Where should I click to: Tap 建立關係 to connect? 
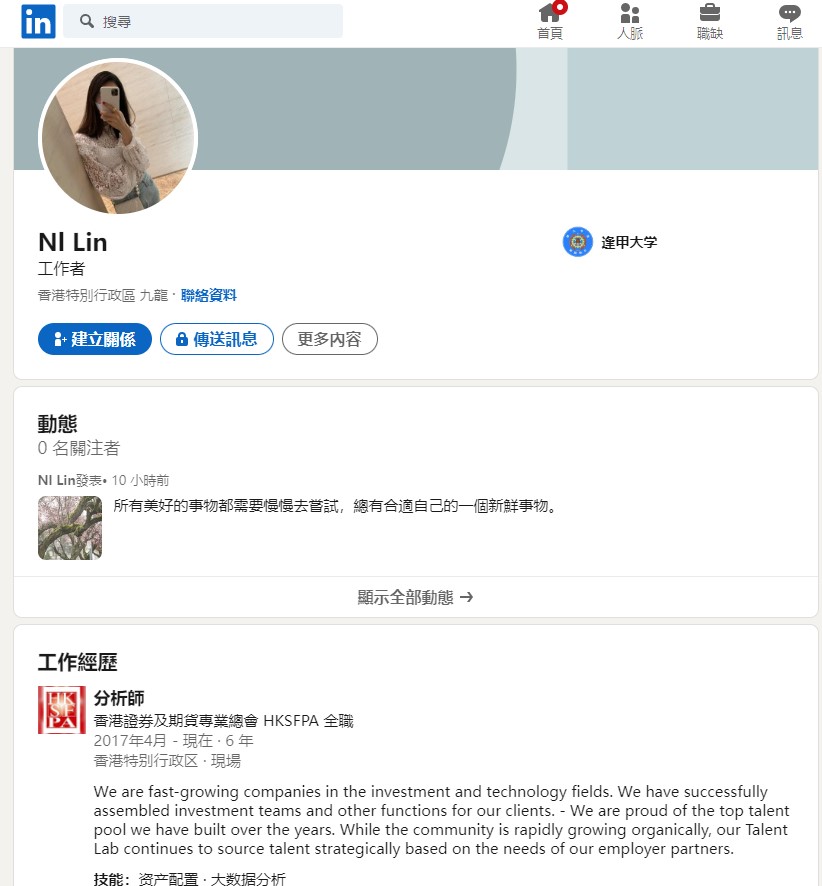[95, 339]
